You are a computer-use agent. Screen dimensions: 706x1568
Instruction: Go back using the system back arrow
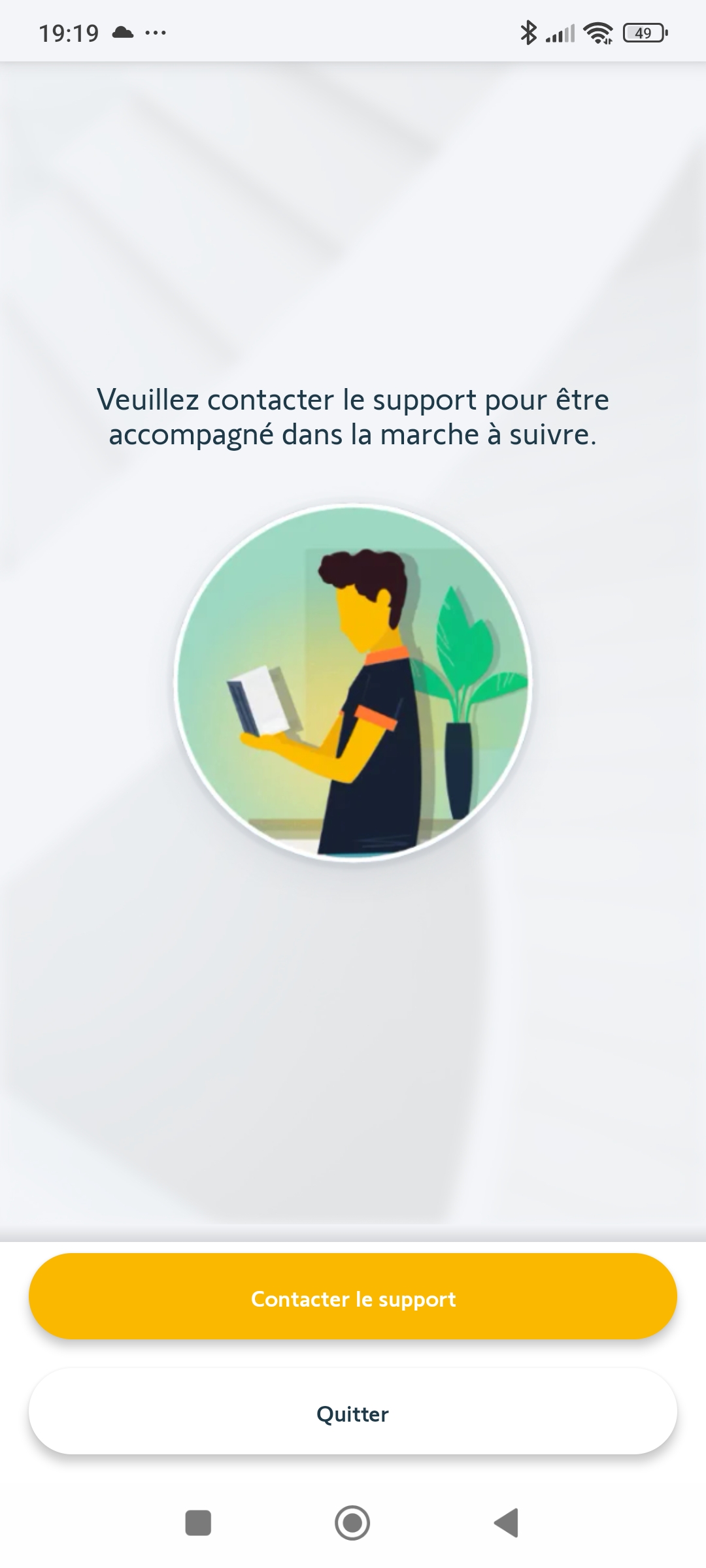coord(507,1522)
